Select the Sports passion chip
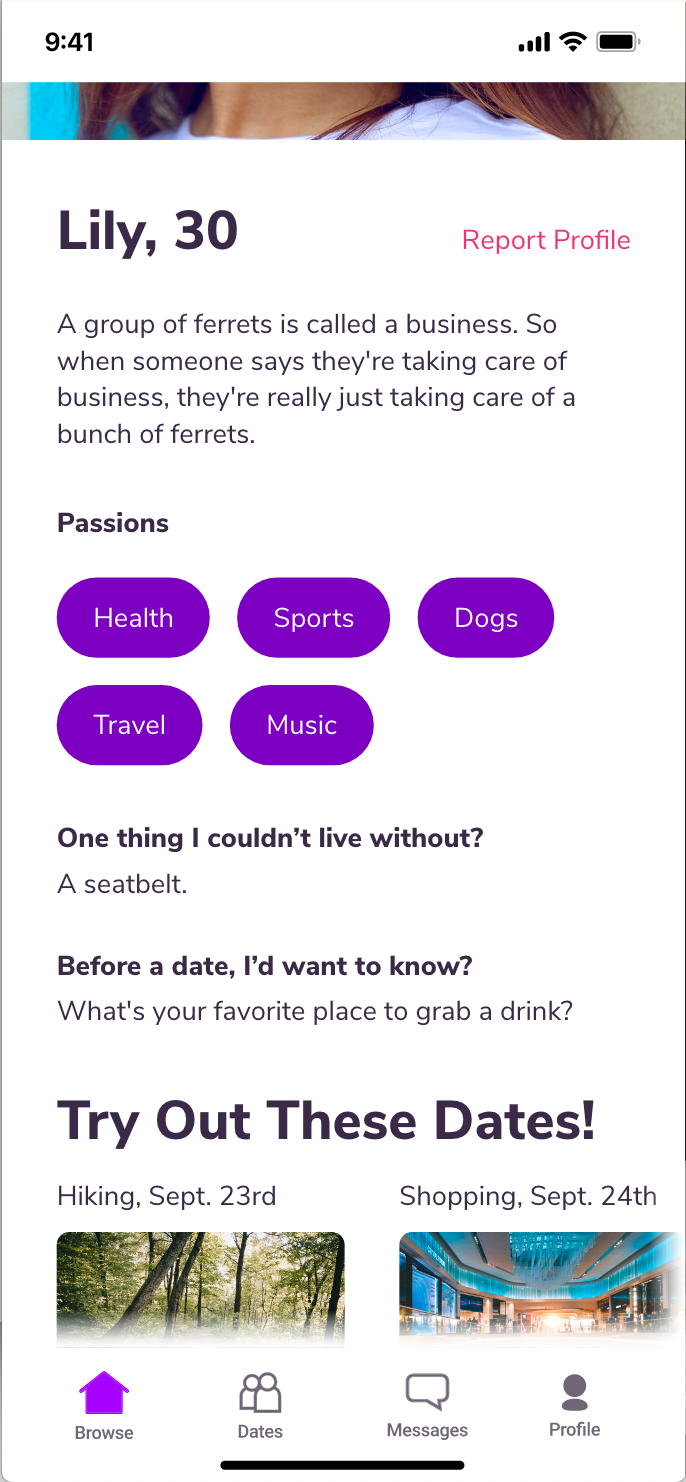 click(313, 618)
